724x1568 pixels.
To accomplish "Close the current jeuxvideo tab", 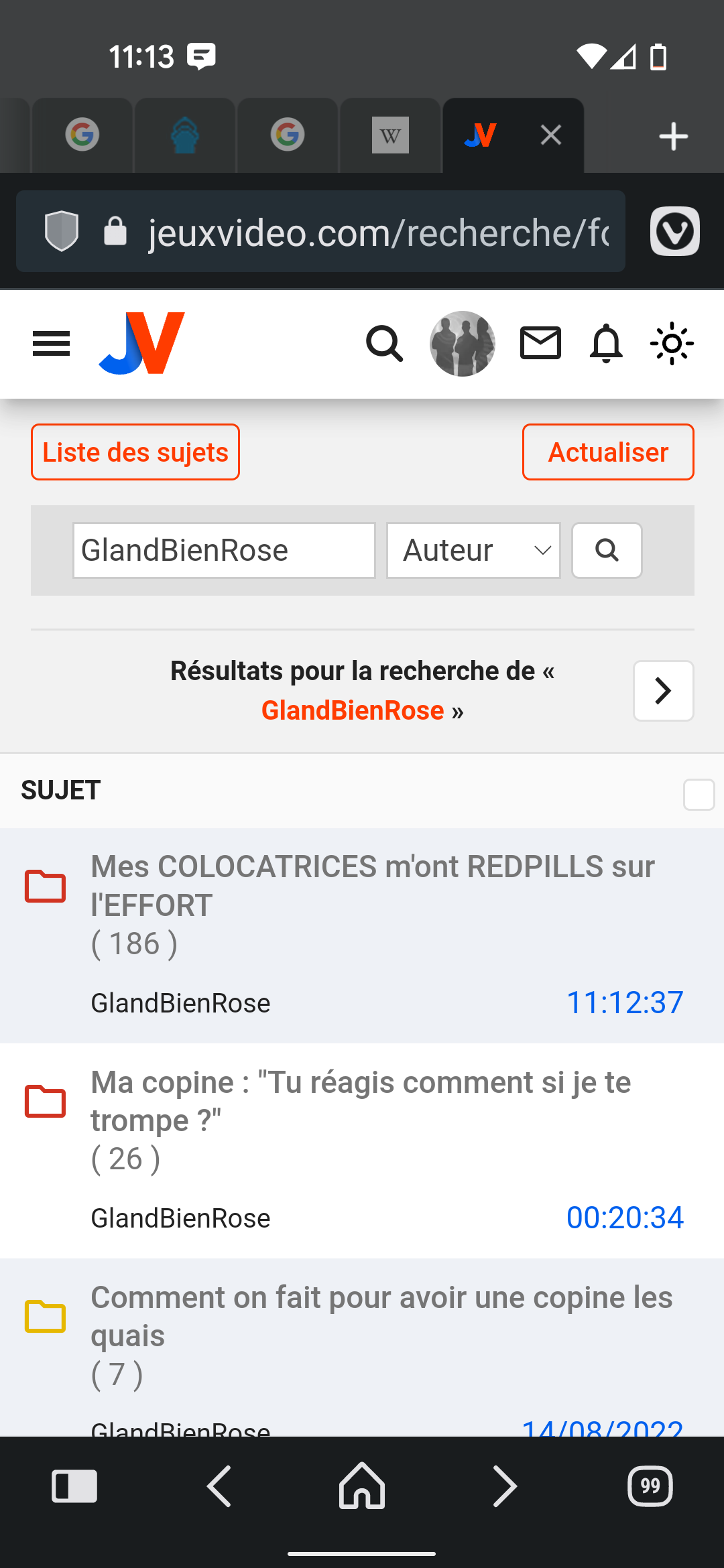I will (551, 135).
